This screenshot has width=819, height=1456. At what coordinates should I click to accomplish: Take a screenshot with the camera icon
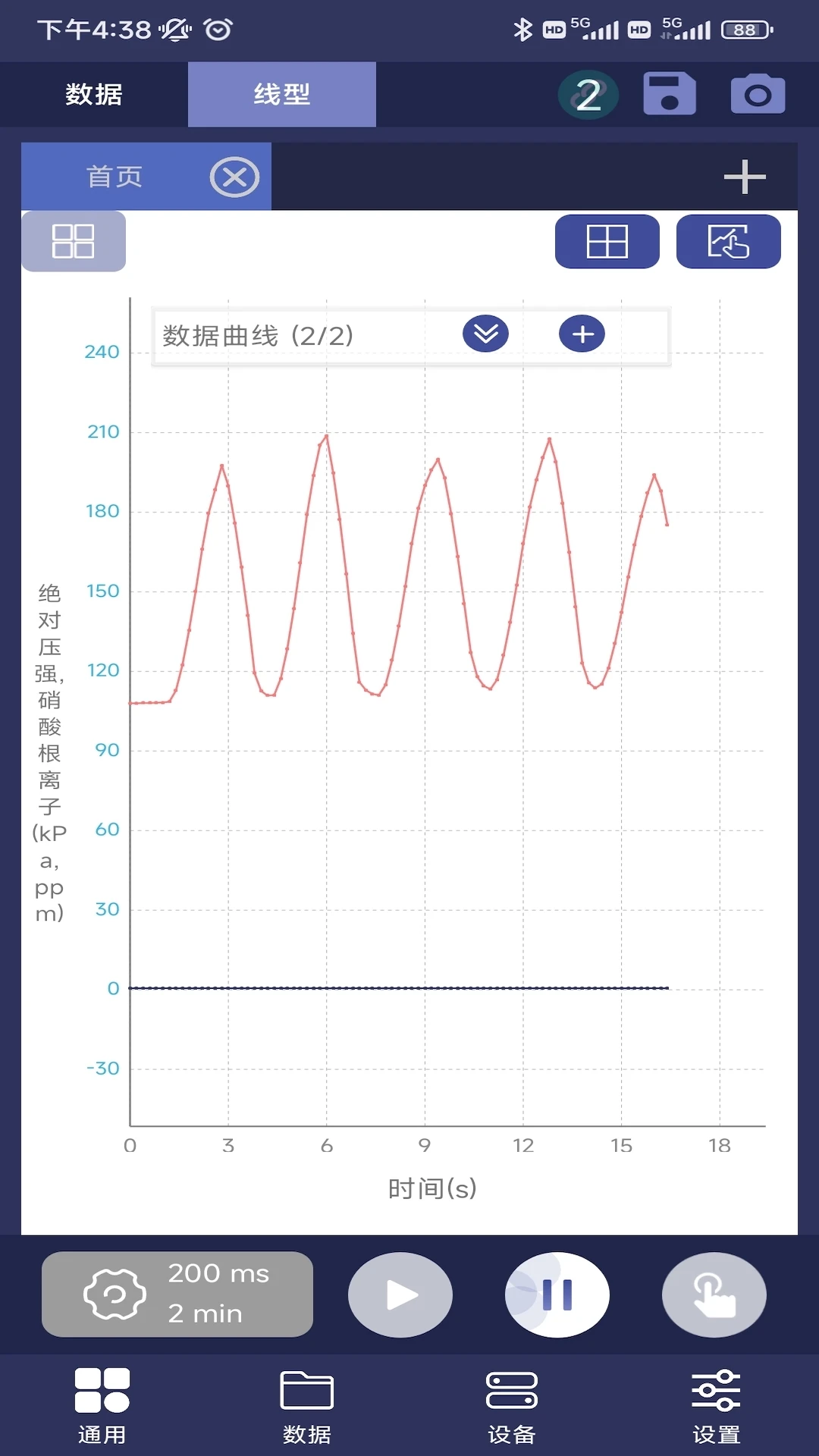[x=758, y=94]
